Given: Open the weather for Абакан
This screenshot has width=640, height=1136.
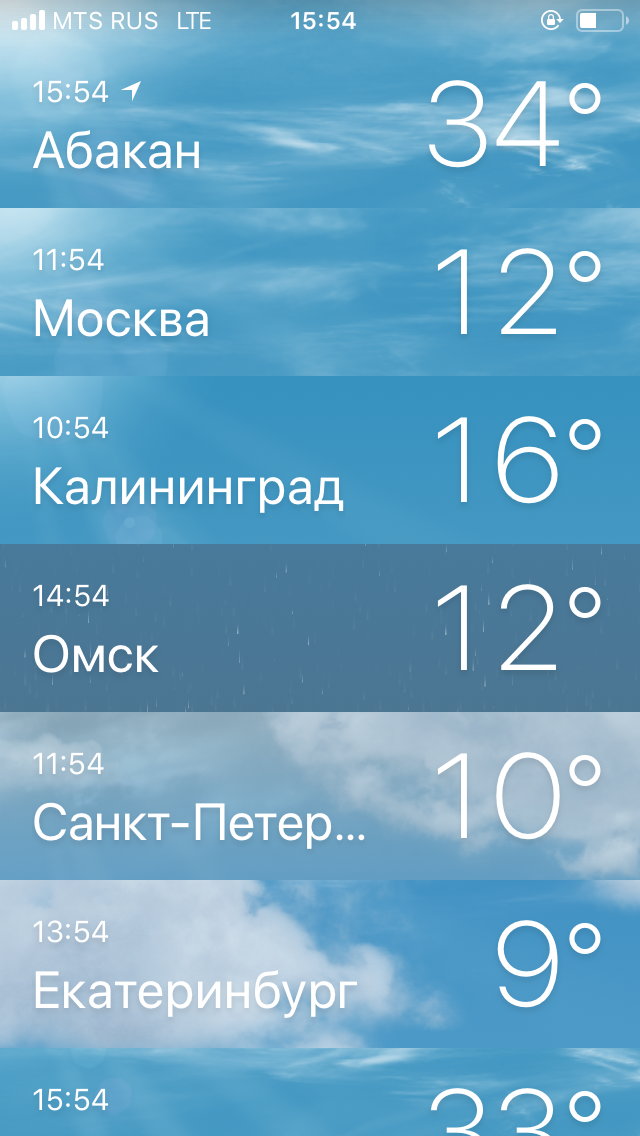Looking at the screenshot, I should point(320,125).
